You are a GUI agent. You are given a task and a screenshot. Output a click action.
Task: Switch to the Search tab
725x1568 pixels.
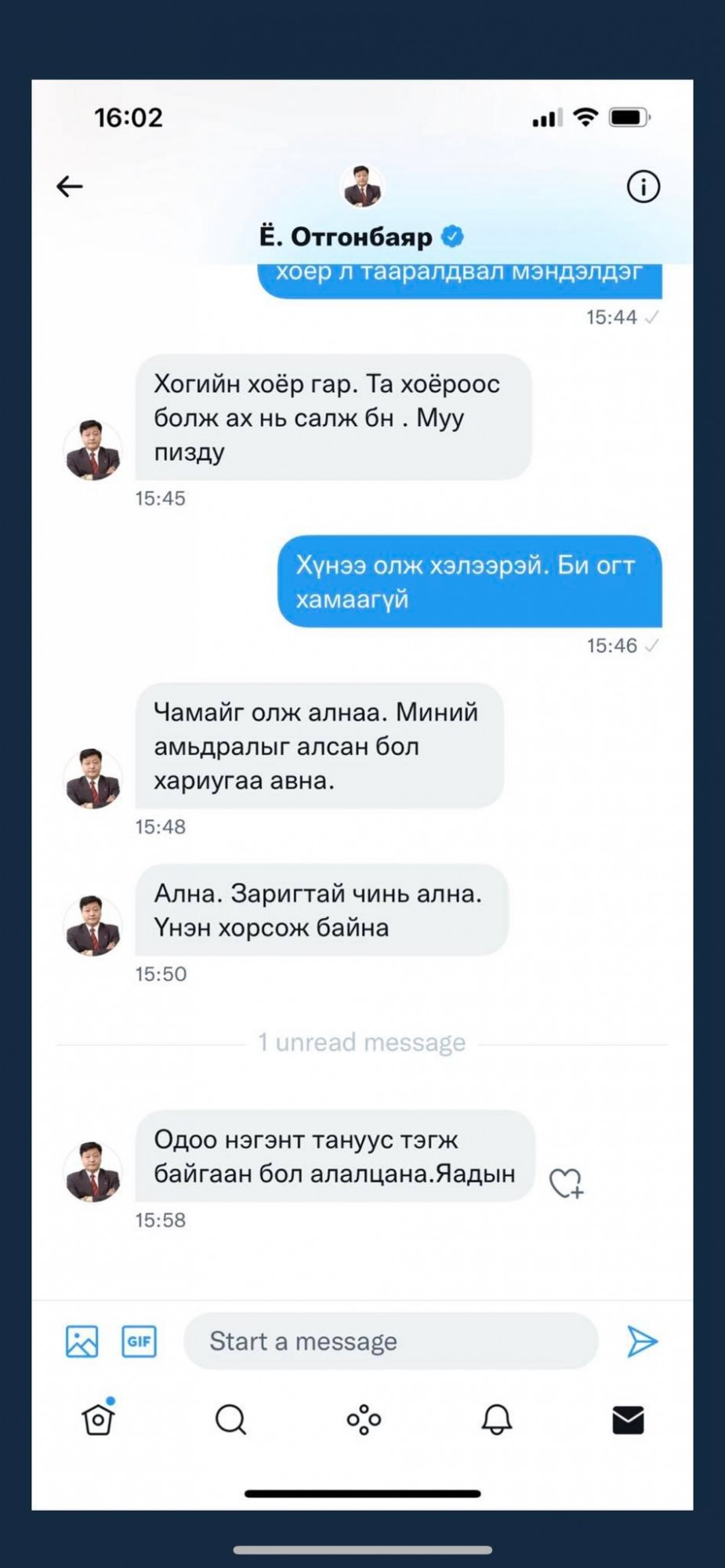point(230,1419)
